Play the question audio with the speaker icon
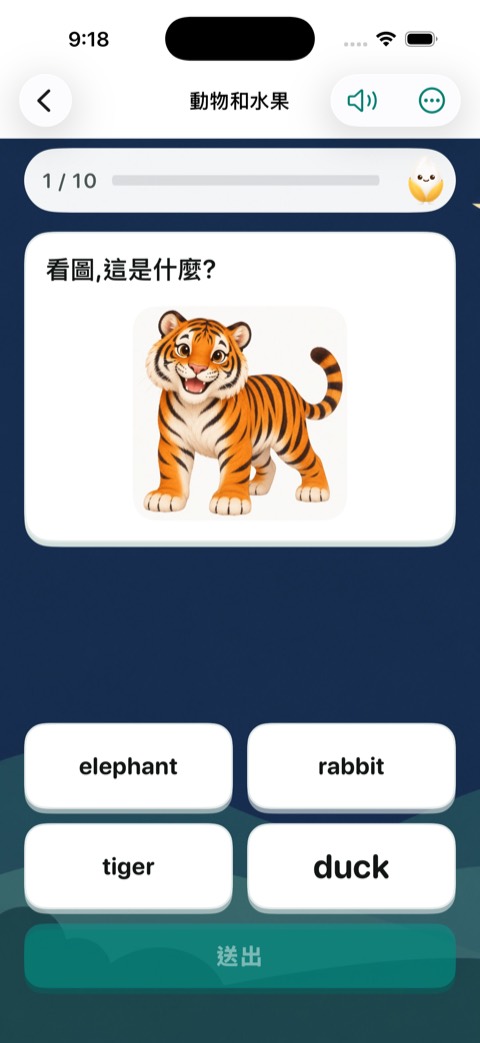480x1043 pixels. (x=362, y=100)
